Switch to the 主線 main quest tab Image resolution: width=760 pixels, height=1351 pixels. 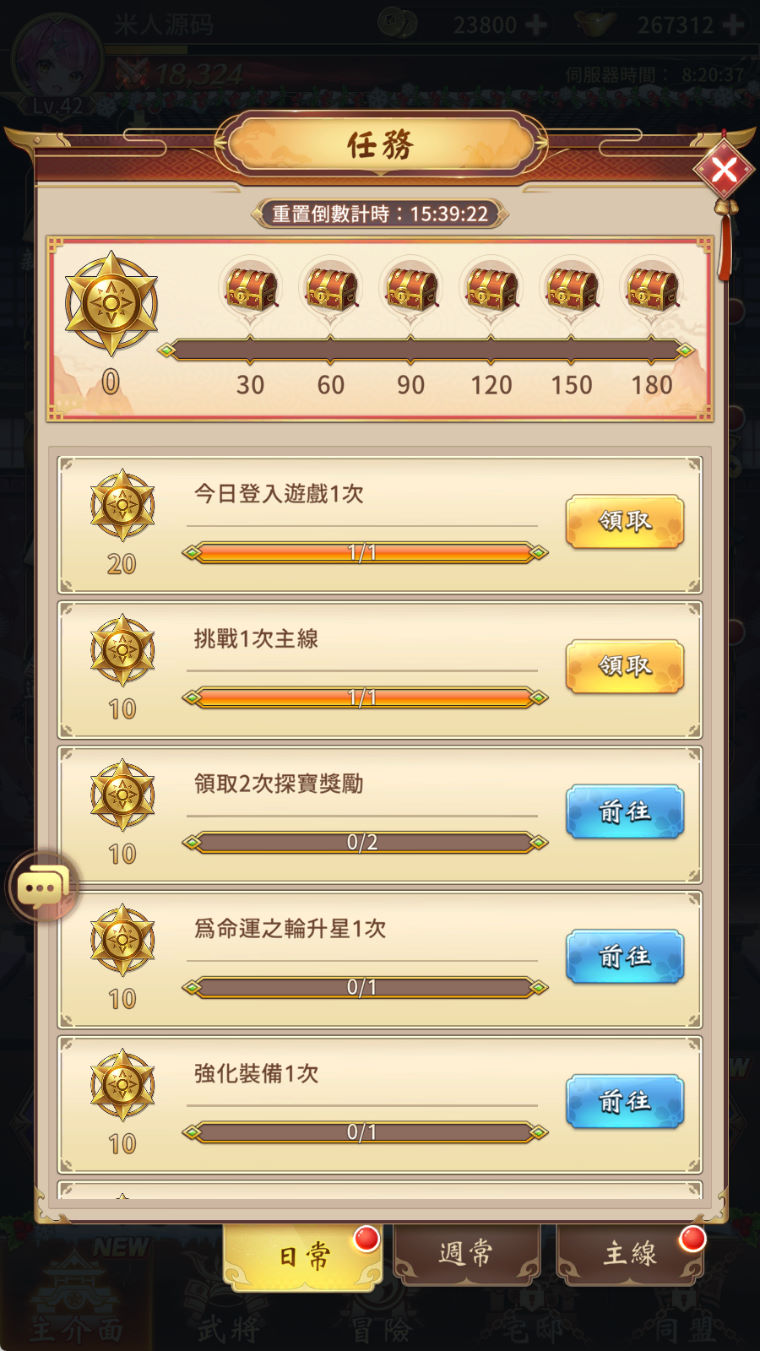click(629, 1254)
